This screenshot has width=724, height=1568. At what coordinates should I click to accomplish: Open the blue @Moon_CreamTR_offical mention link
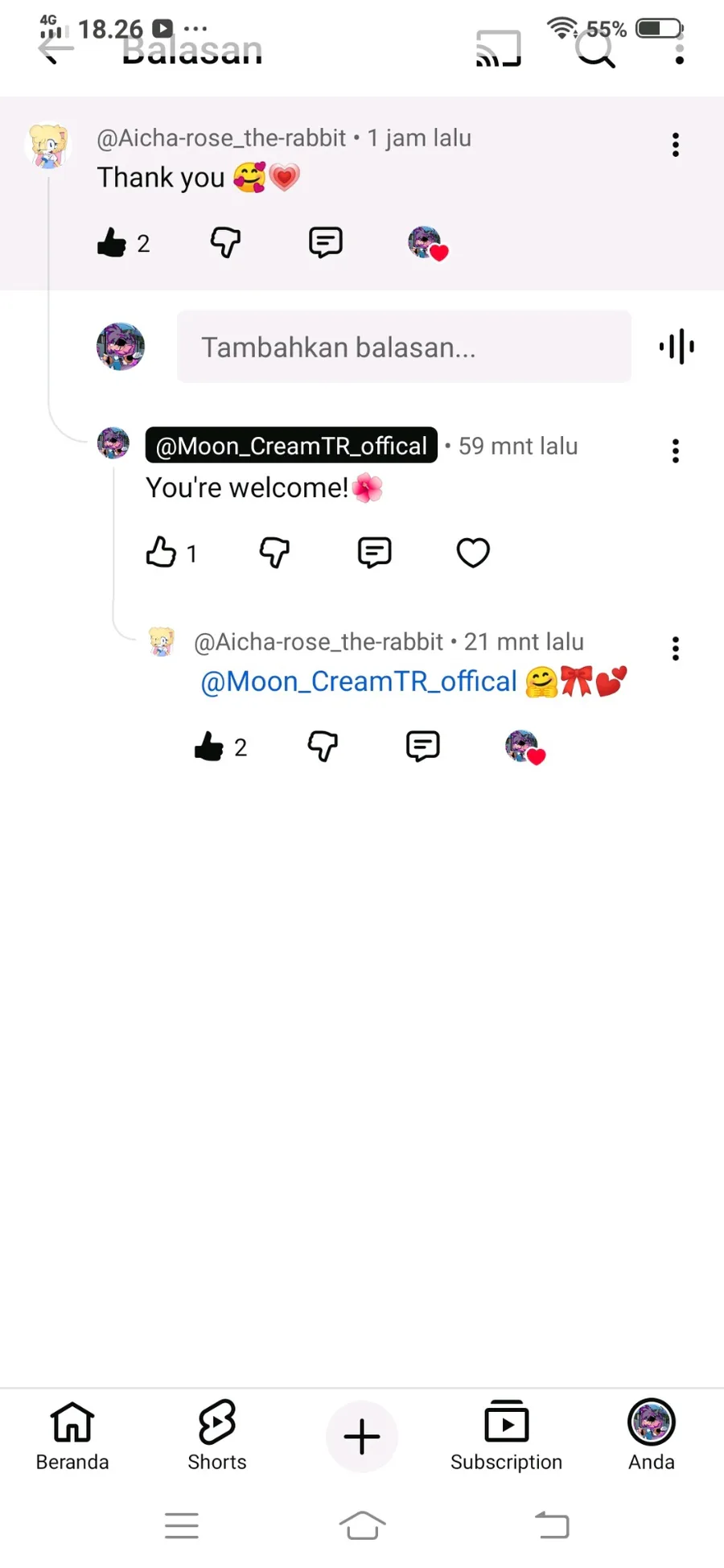pyautogui.click(x=359, y=681)
